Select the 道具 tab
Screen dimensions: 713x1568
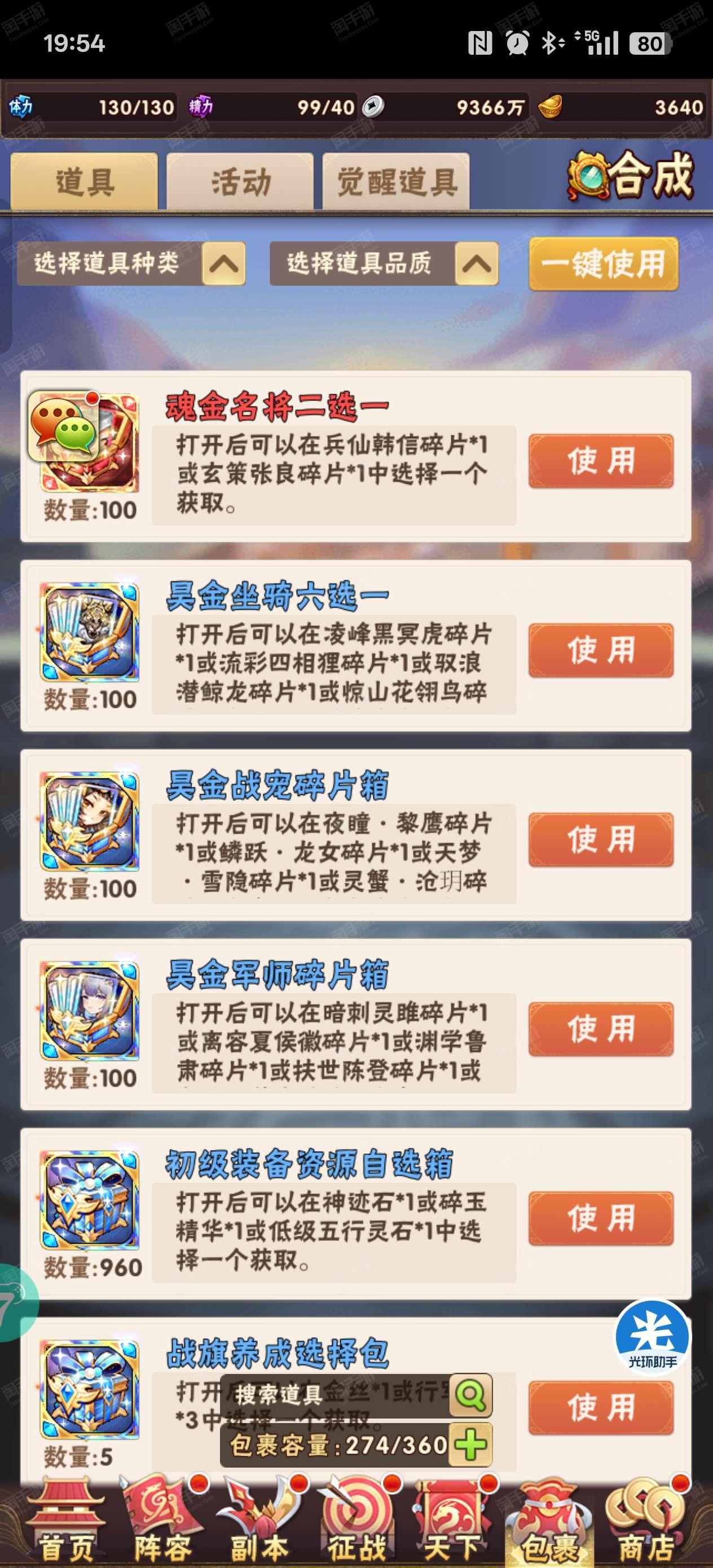click(85, 182)
